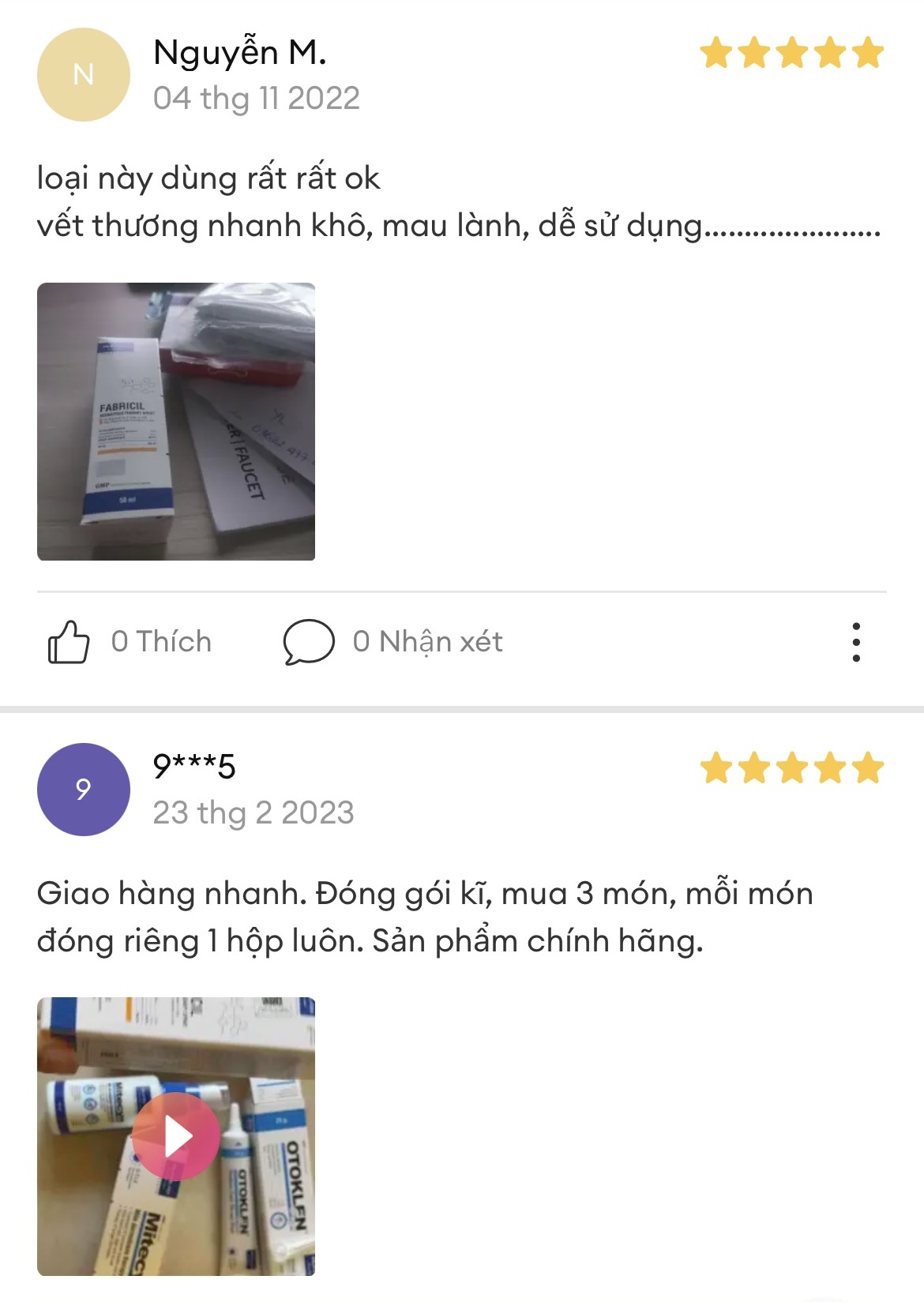Screen dimensions: 924x1302
Task: Like Nguyễn M.'s review
Action: tap(69, 641)
